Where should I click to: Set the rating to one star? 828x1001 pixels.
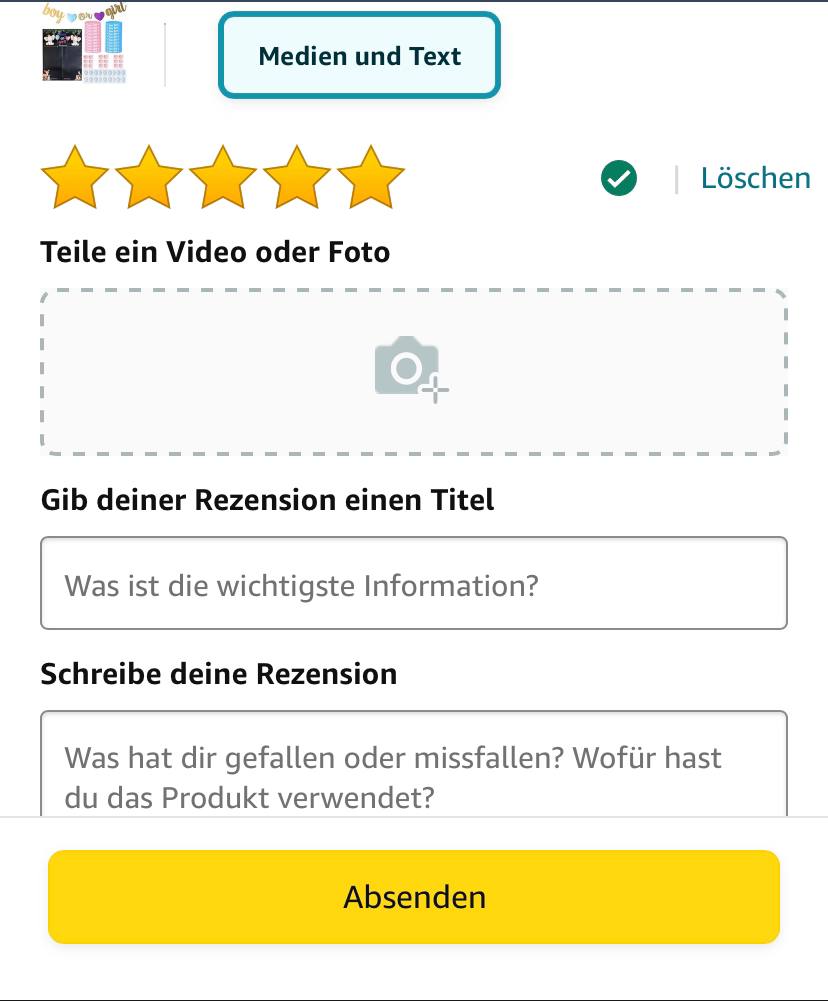75,178
